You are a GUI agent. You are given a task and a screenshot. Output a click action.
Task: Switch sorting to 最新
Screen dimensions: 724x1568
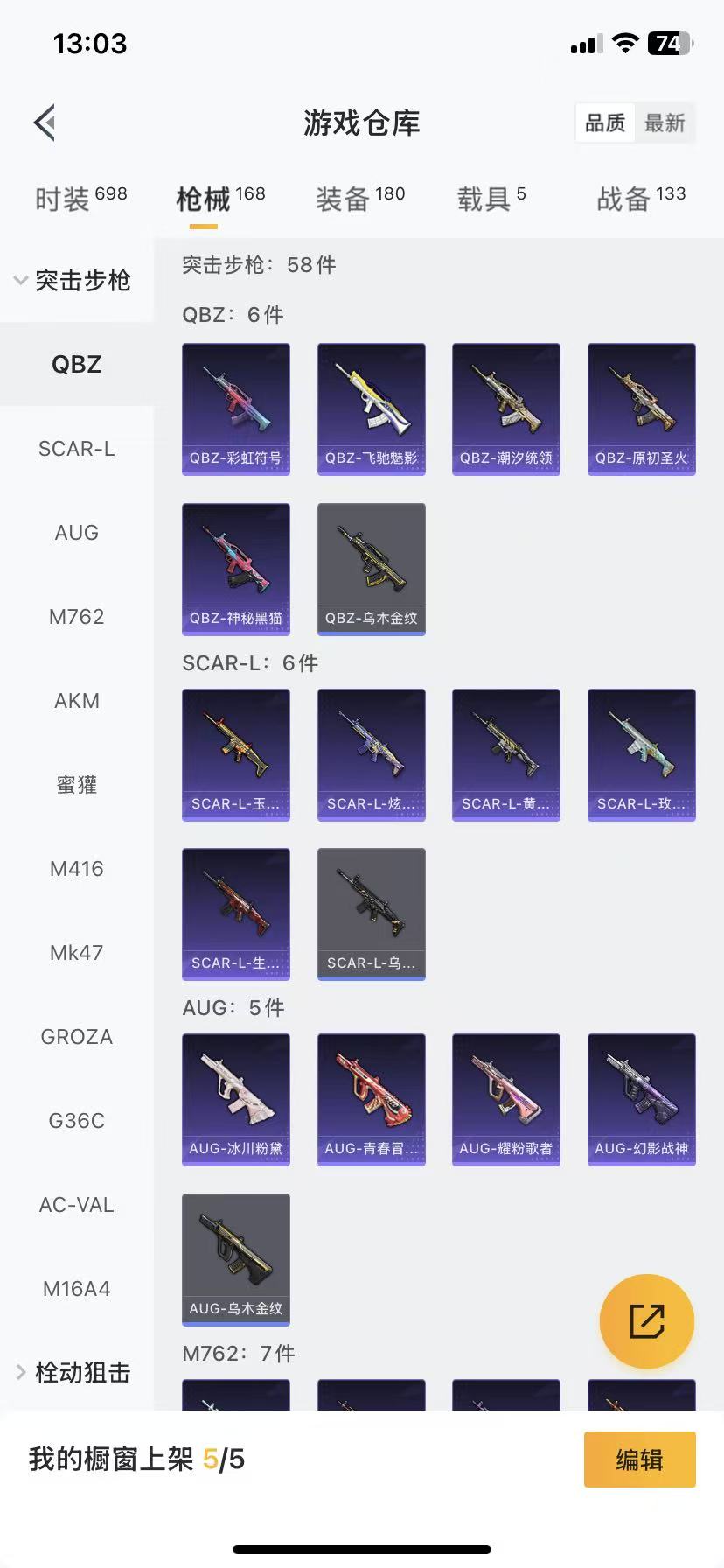click(x=666, y=122)
